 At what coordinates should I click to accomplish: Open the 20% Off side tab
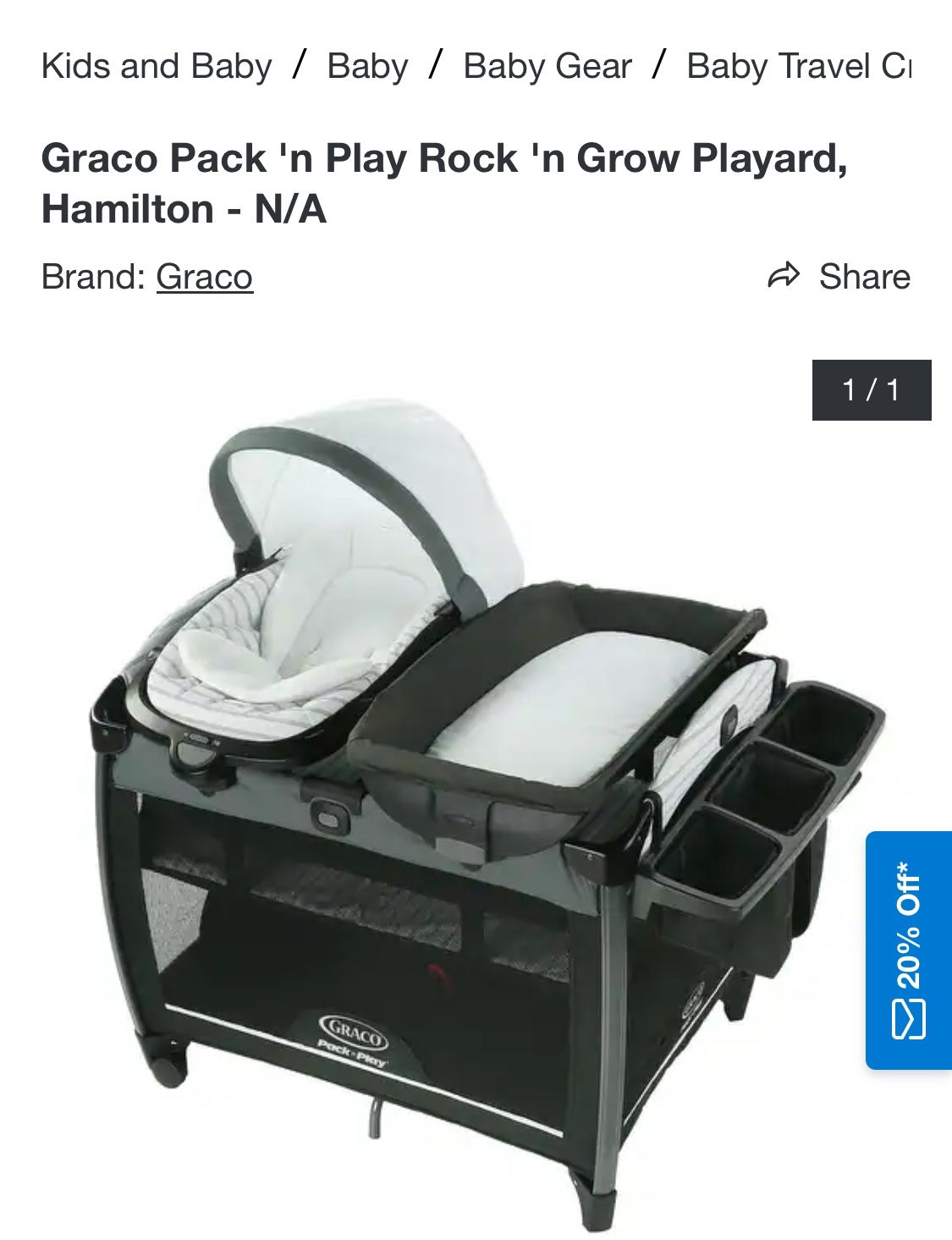click(909, 950)
